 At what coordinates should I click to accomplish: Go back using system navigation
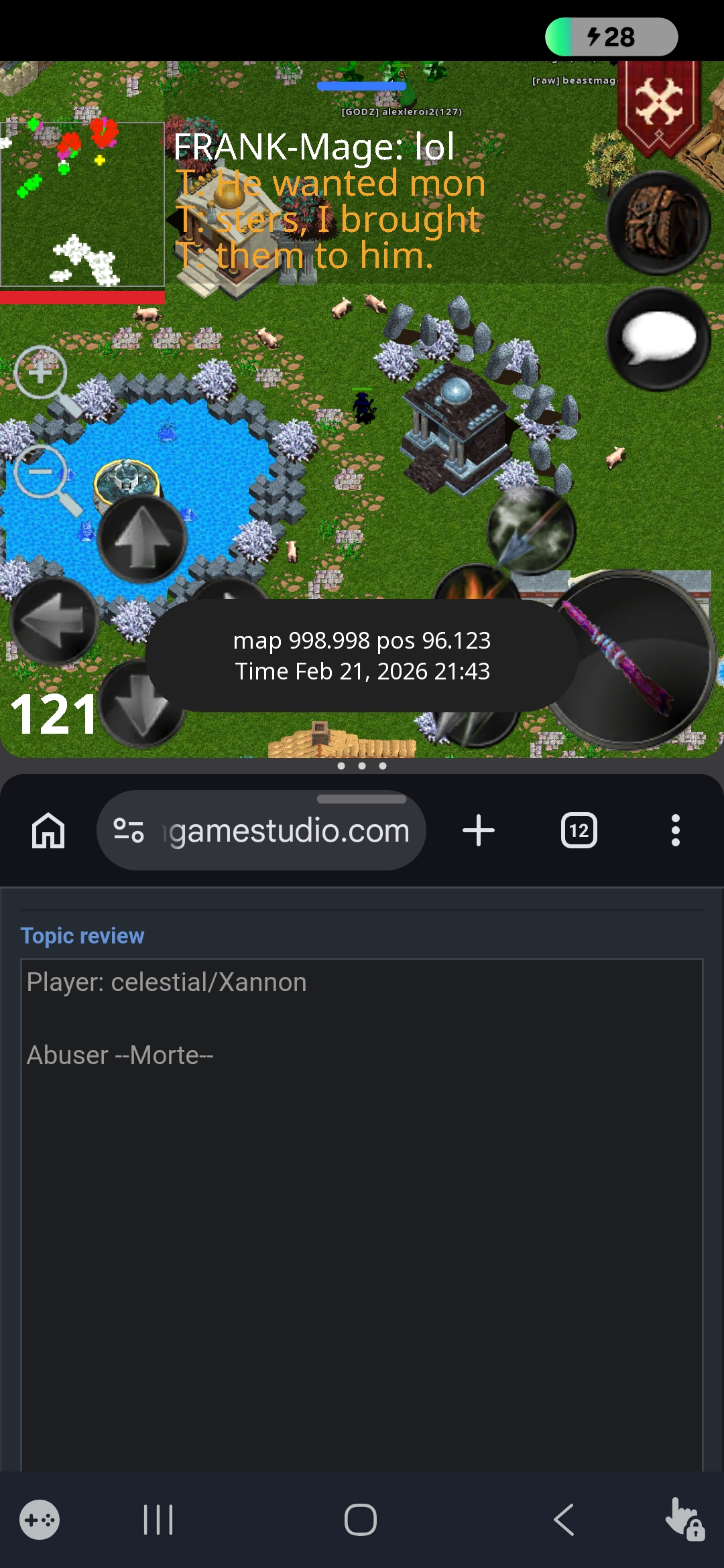(564, 1520)
